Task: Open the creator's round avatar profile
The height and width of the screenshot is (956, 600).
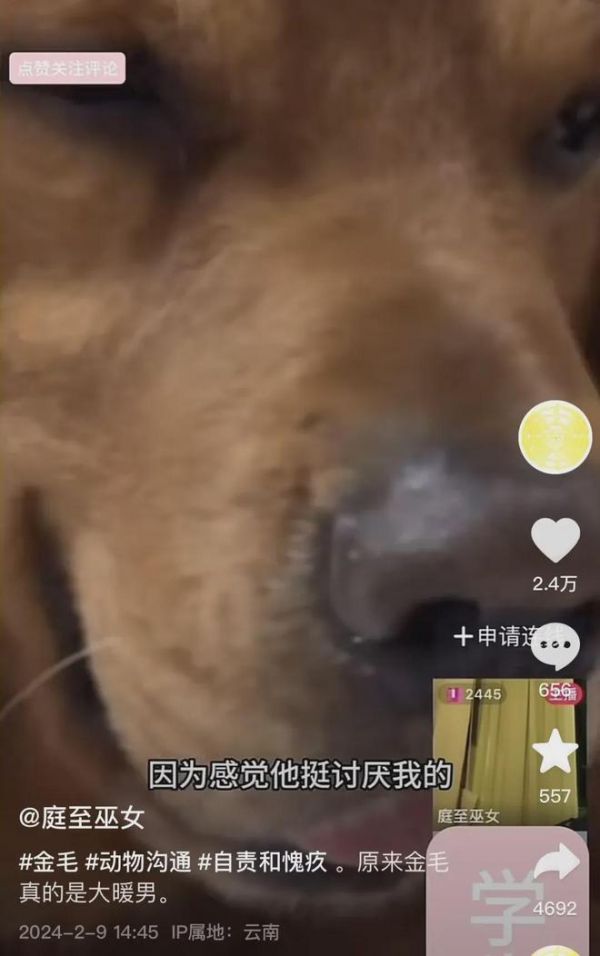Action: [555, 437]
